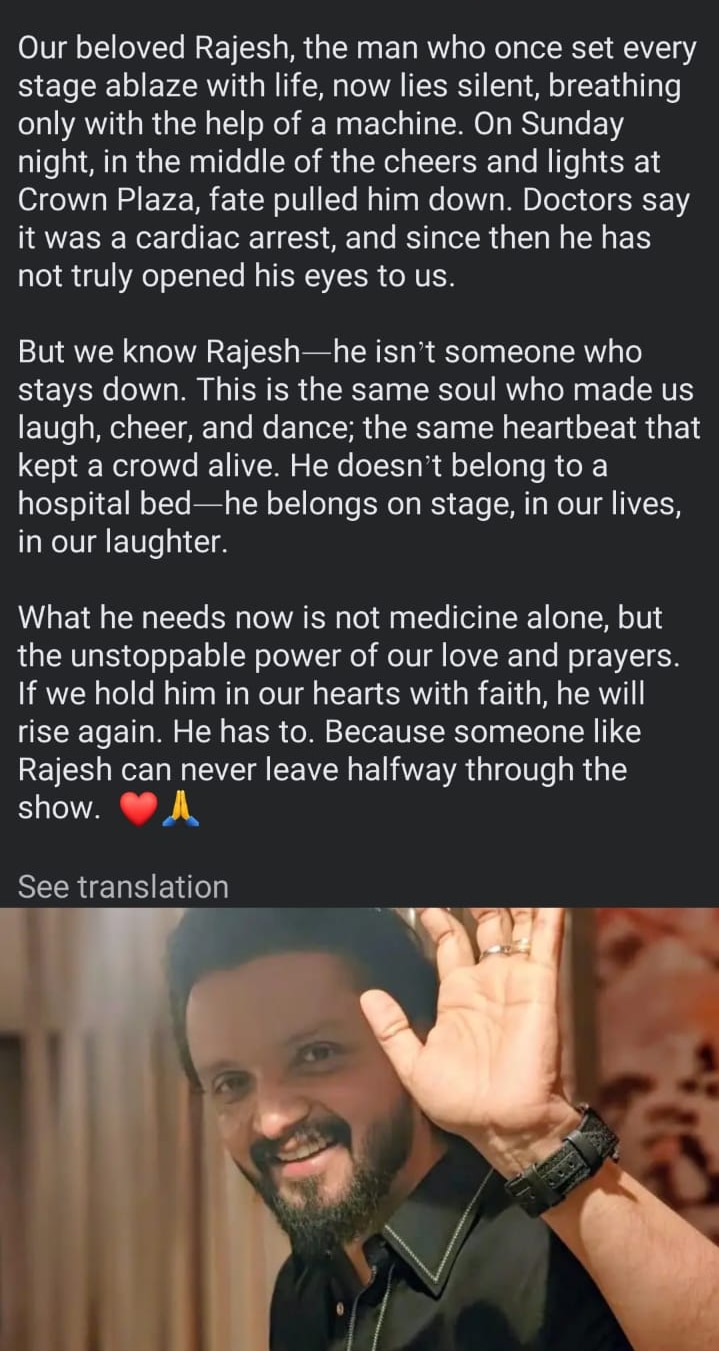This screenshot has height=1351, width=719.
Task: Open the photo attached to the post
Action: [359, 1130]
